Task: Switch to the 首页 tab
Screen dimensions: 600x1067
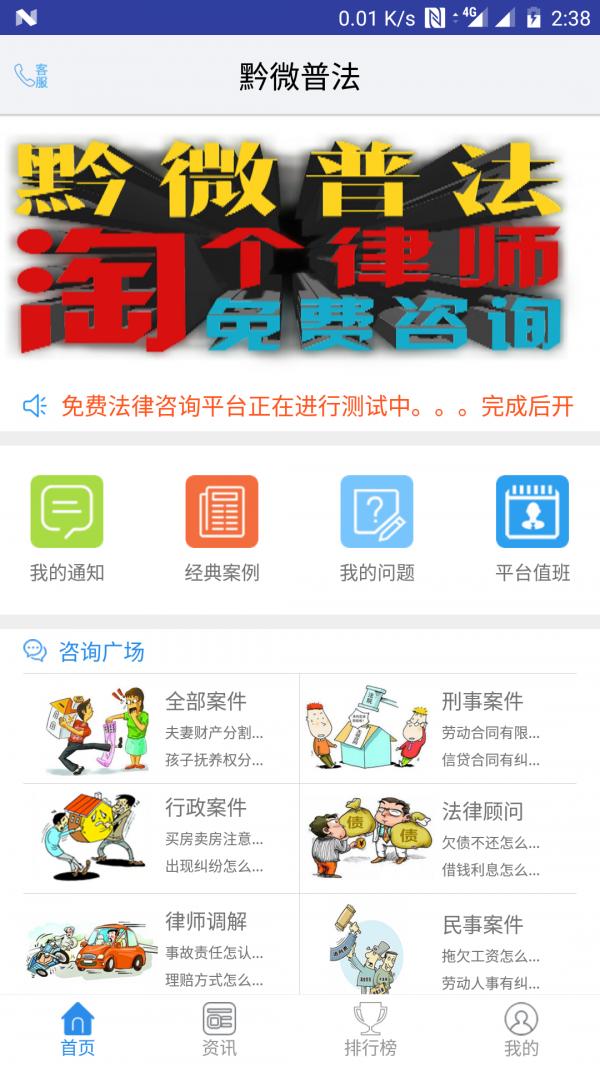Action: click(77, 1030)
